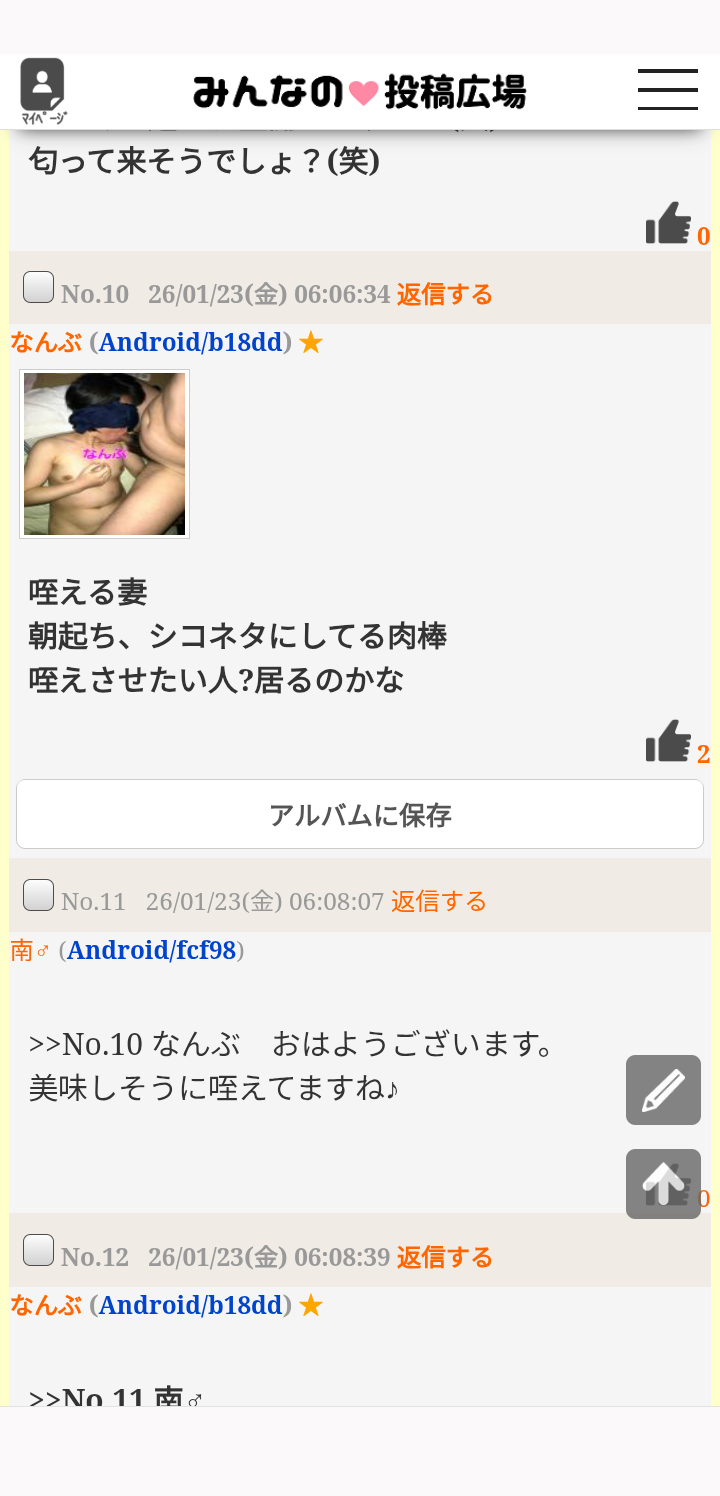Image resolution: width=720 pixels, height=1496 pixels.
Task: Select the pencil compose post icon
Action: click(x=663, y=1089)
